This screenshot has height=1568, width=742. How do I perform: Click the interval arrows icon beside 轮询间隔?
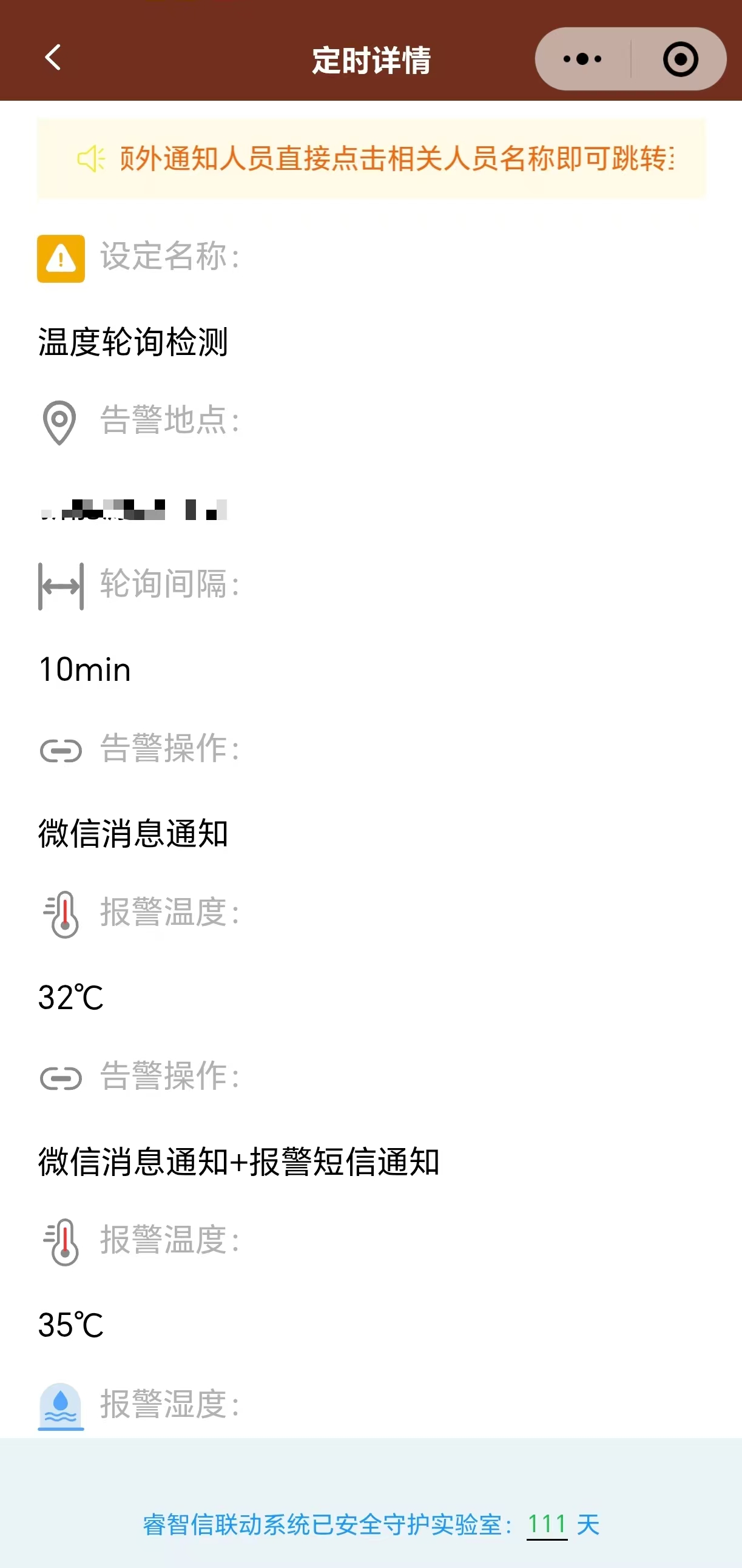[x=60, y=586]
